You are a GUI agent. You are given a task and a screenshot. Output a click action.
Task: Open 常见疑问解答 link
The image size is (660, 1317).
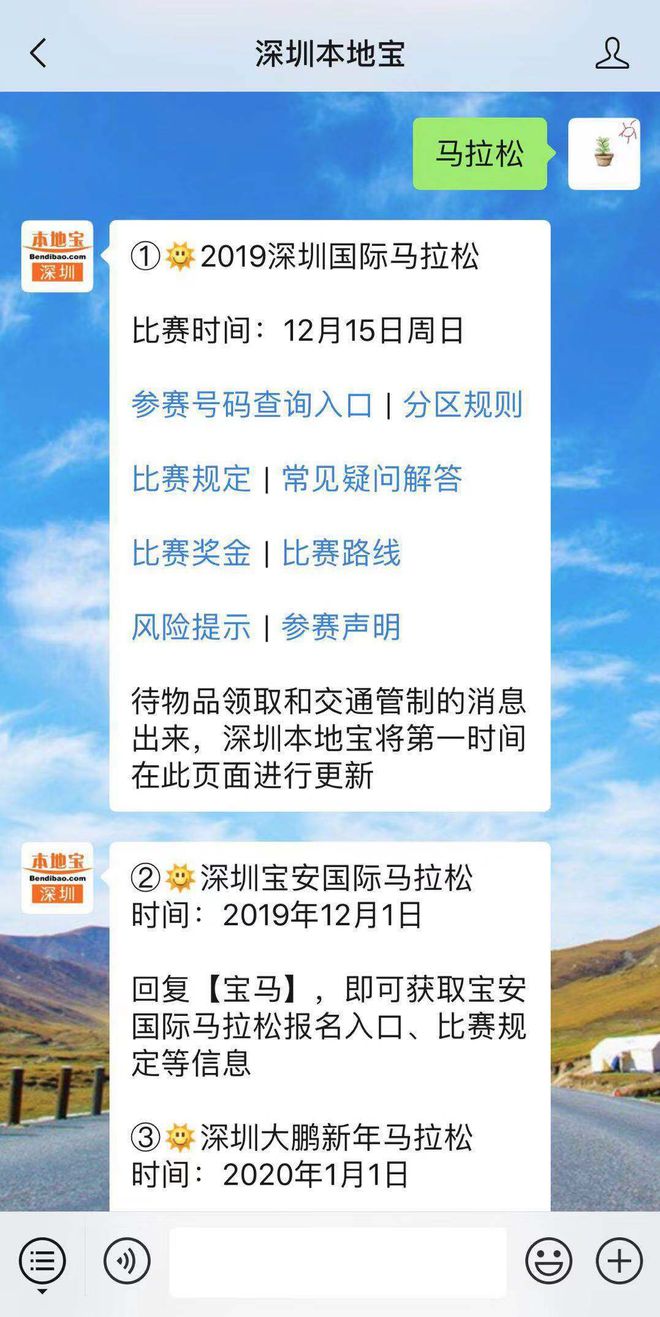pyautogui.click(x=372, y=479)
